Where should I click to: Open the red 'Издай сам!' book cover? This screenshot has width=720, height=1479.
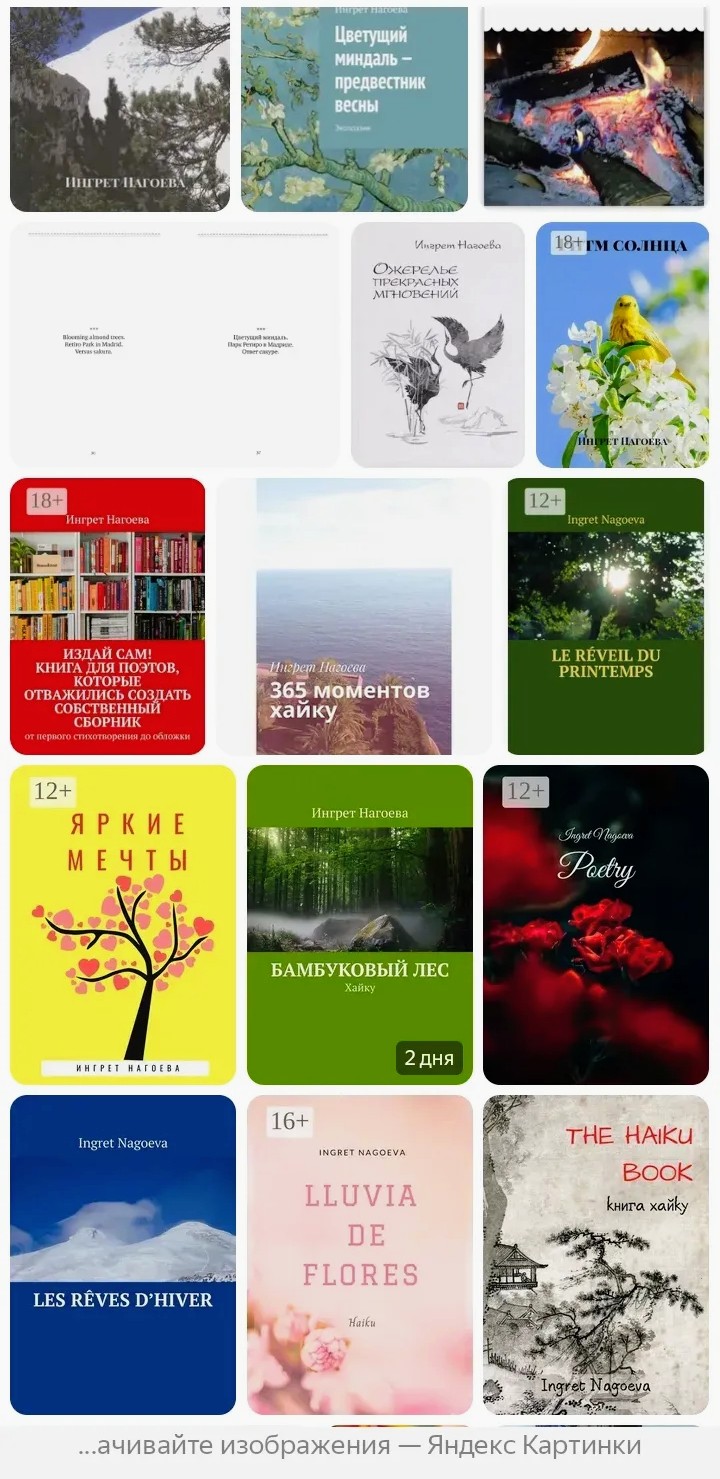[108, 616]
